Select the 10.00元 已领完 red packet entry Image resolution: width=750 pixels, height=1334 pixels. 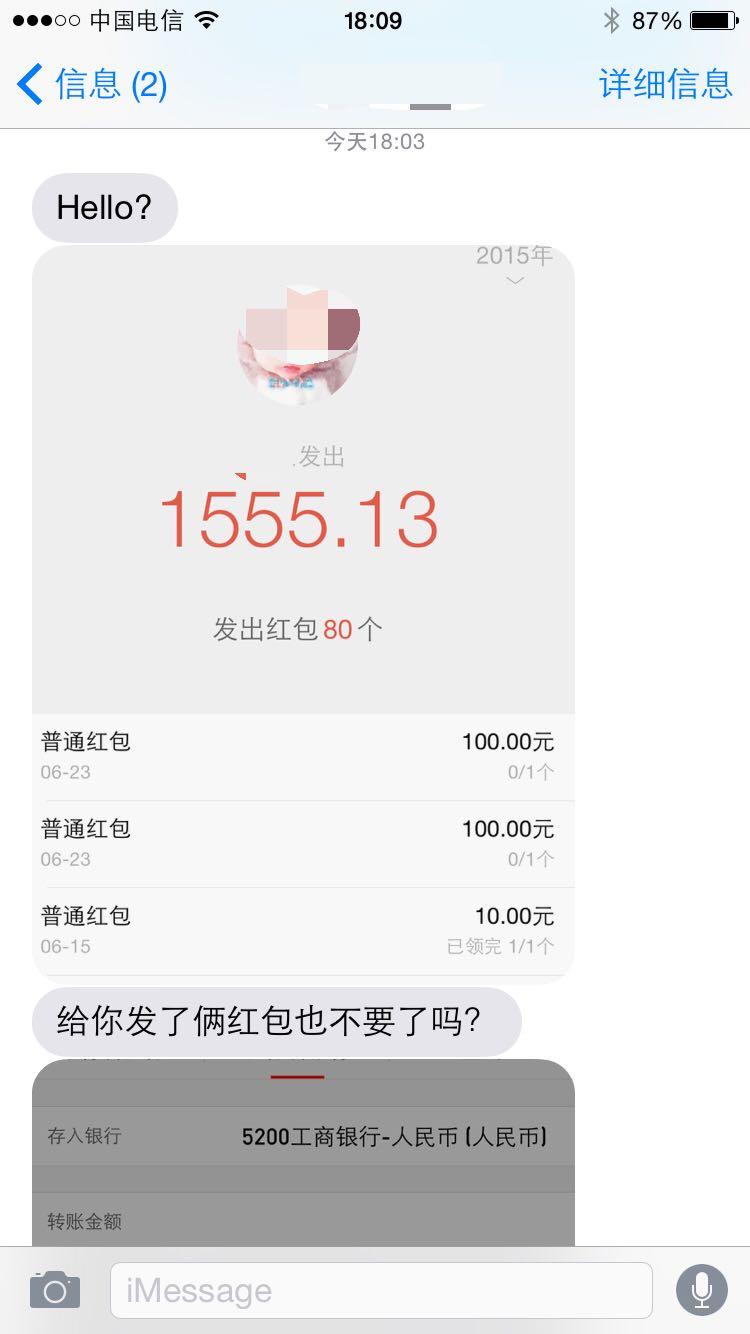300,929
